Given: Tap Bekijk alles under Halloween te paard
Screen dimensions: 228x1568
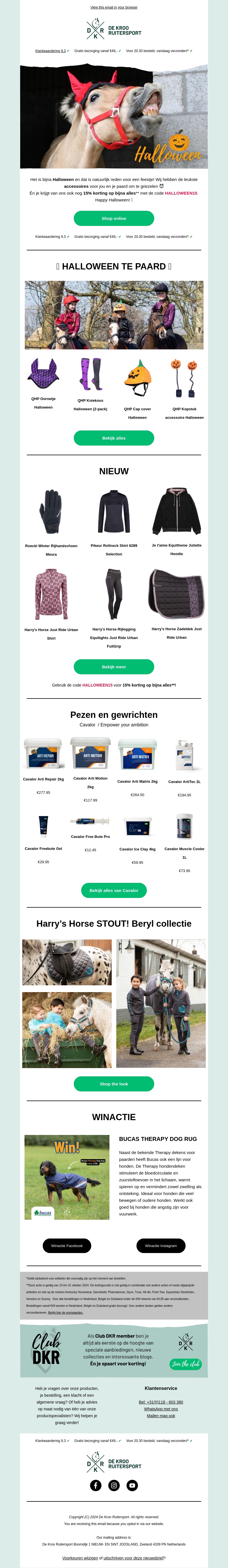Looking at the screenshot, I should (114, 438).
